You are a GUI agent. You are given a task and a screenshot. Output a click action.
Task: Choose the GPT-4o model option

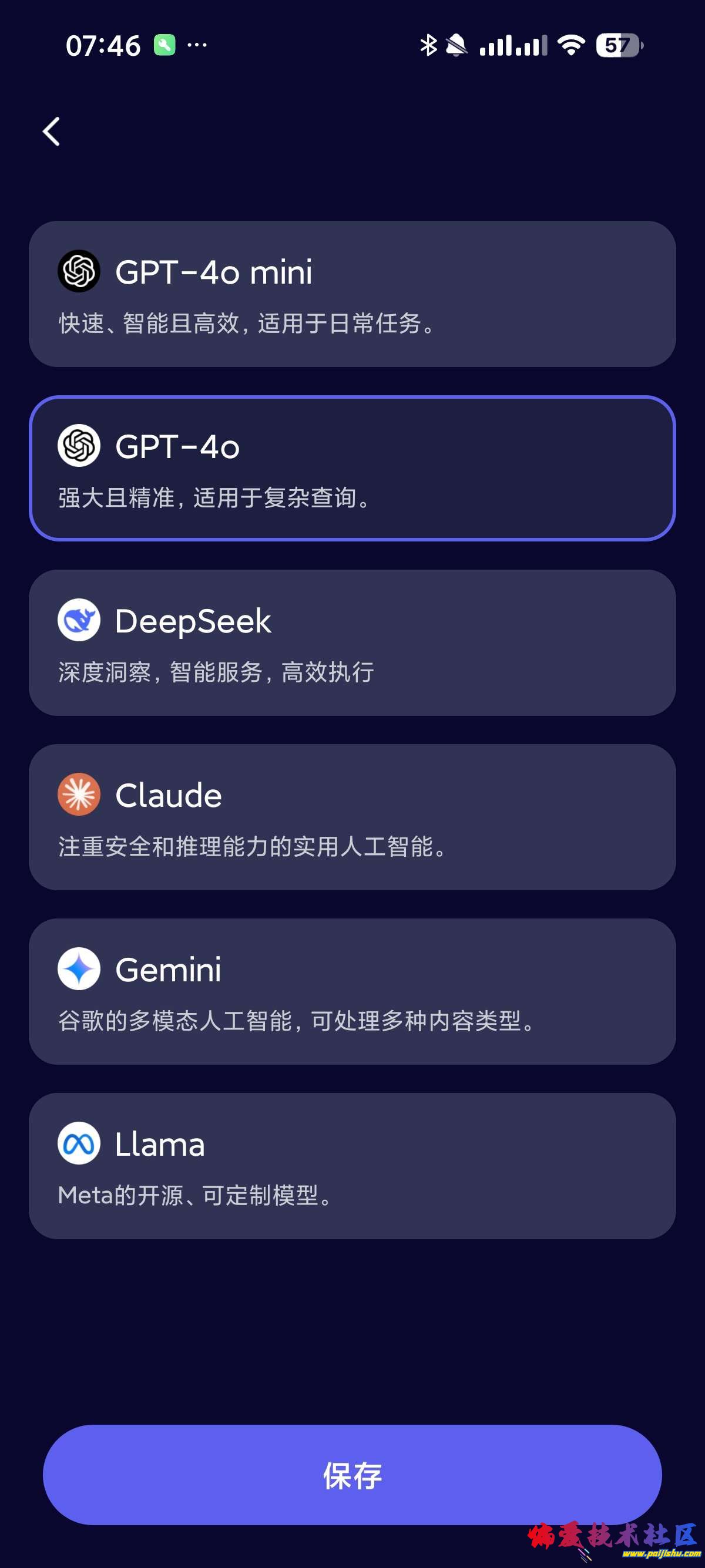352,468
